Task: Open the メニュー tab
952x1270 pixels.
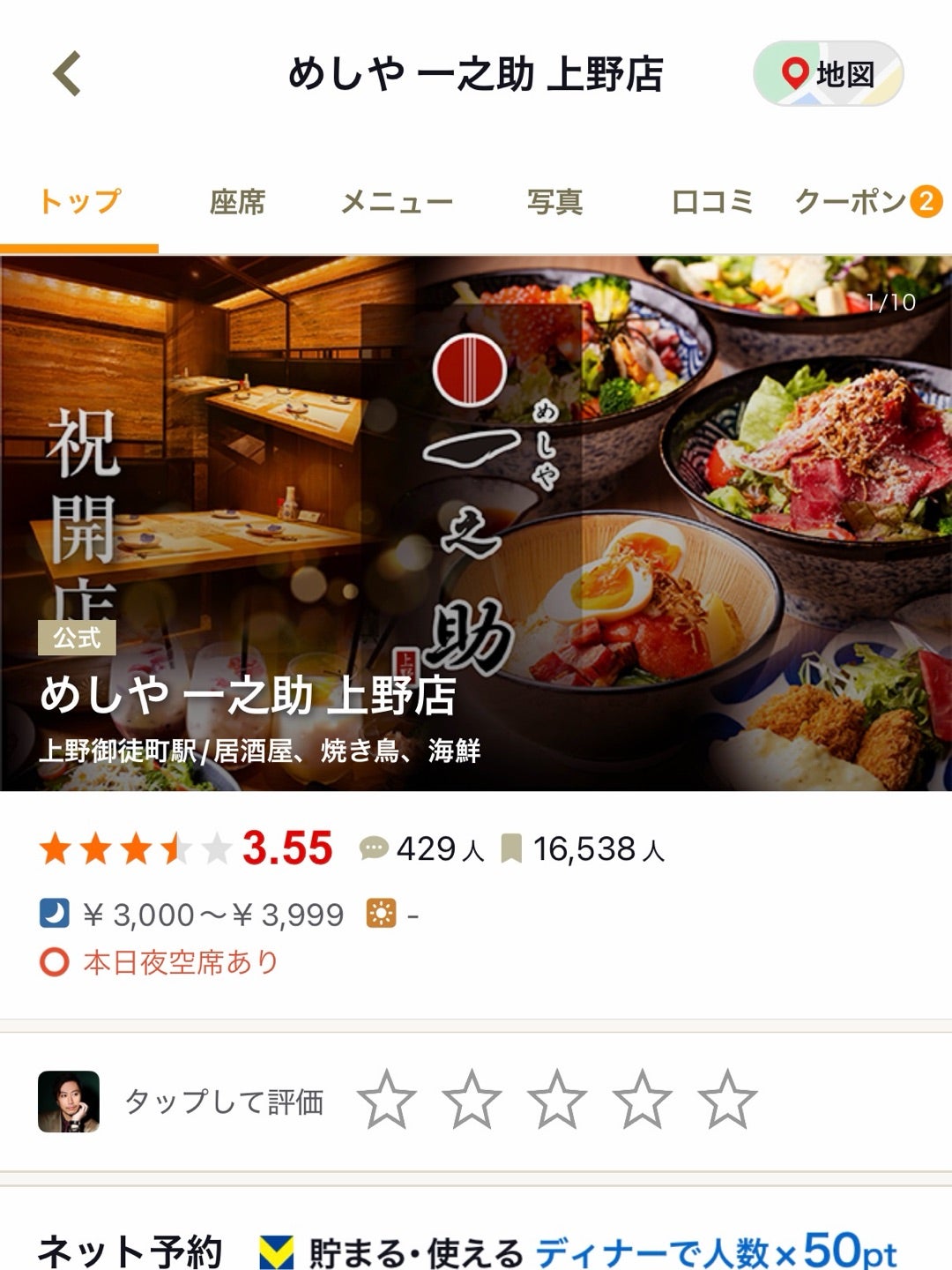Action: pos(397,202)
